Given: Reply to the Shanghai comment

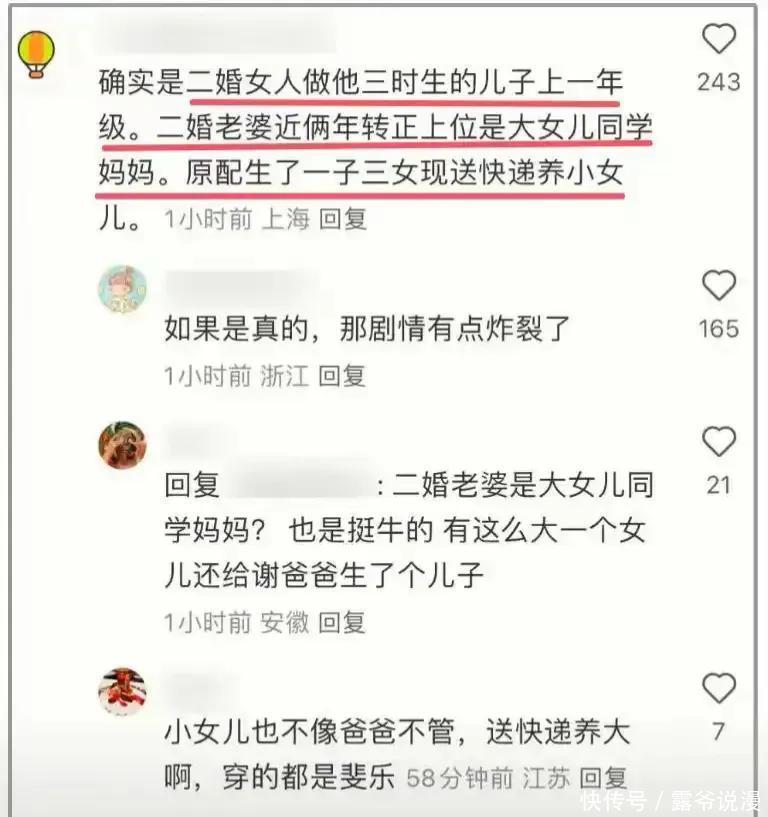Looking at the screenshot, I should (x=343, y=220).
